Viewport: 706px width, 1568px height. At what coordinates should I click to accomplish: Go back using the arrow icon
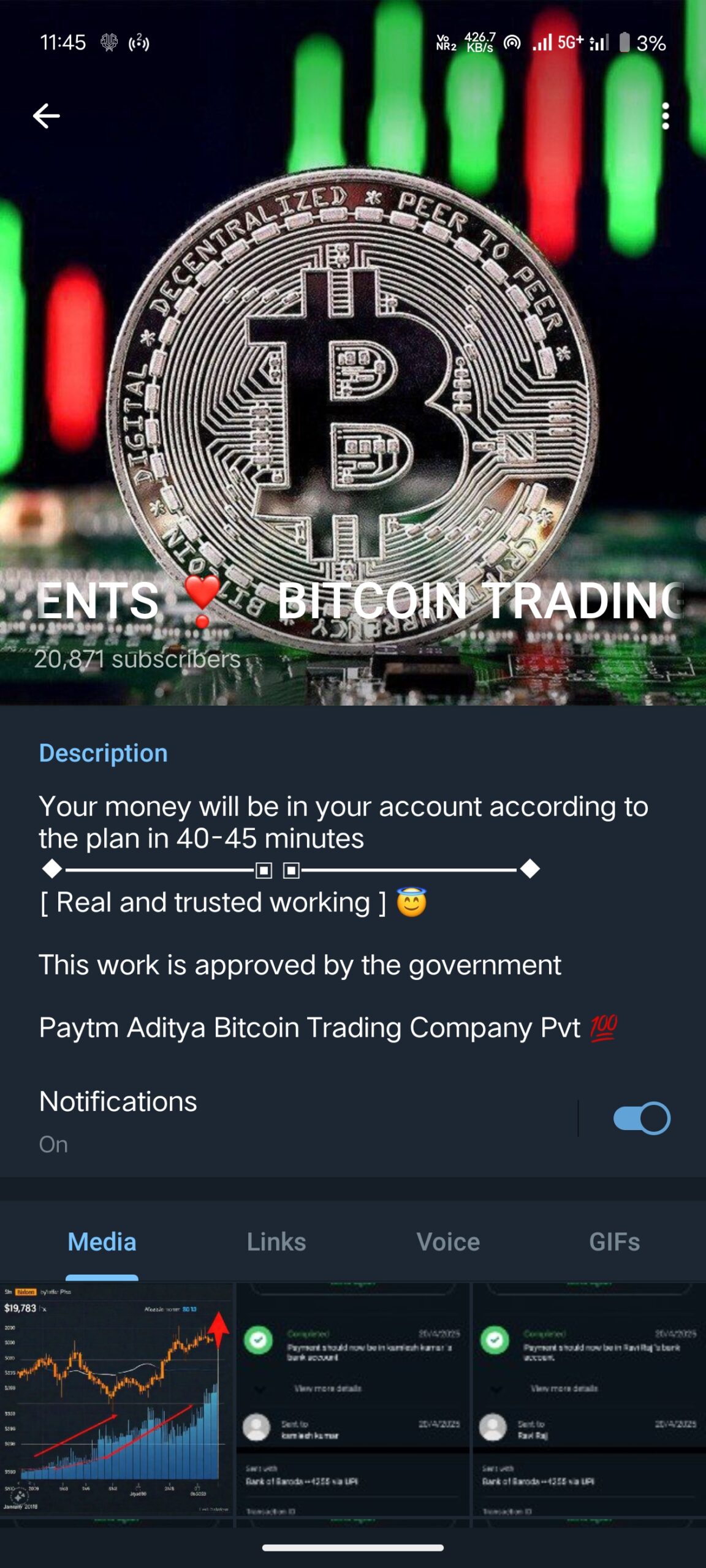click(47, 116)
